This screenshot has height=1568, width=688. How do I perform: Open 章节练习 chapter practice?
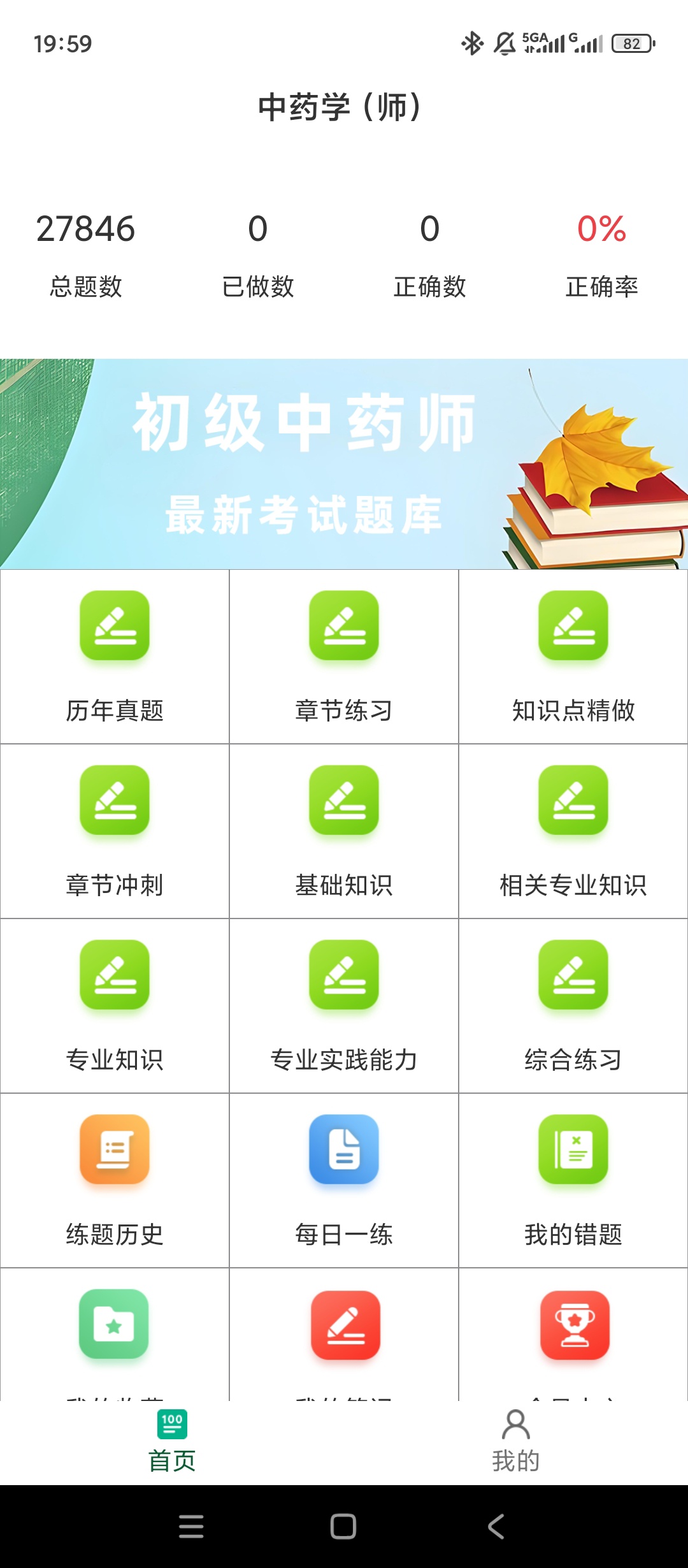click(x=344, y=657)
